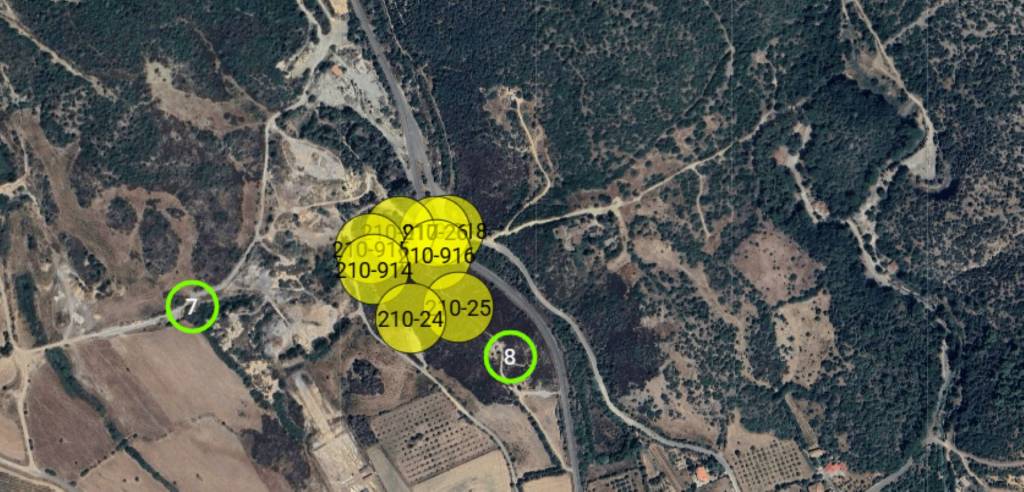The height and width of the screenshot is (492, 1024).
Task: Select the green circle marker labeled 7
Action: point(192,307)
